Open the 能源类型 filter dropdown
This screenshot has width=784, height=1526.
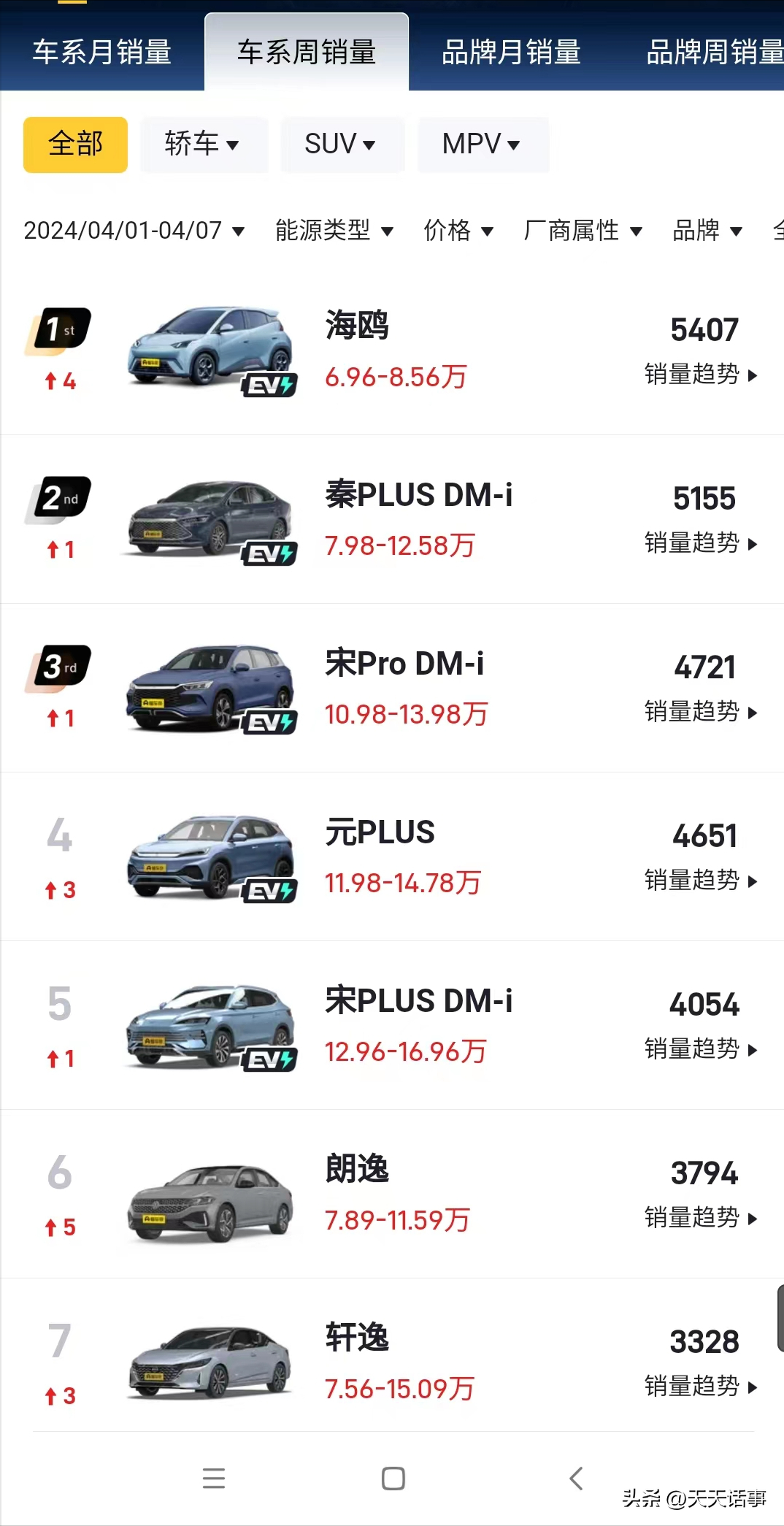pyautogui.click(x=334, y=231)
